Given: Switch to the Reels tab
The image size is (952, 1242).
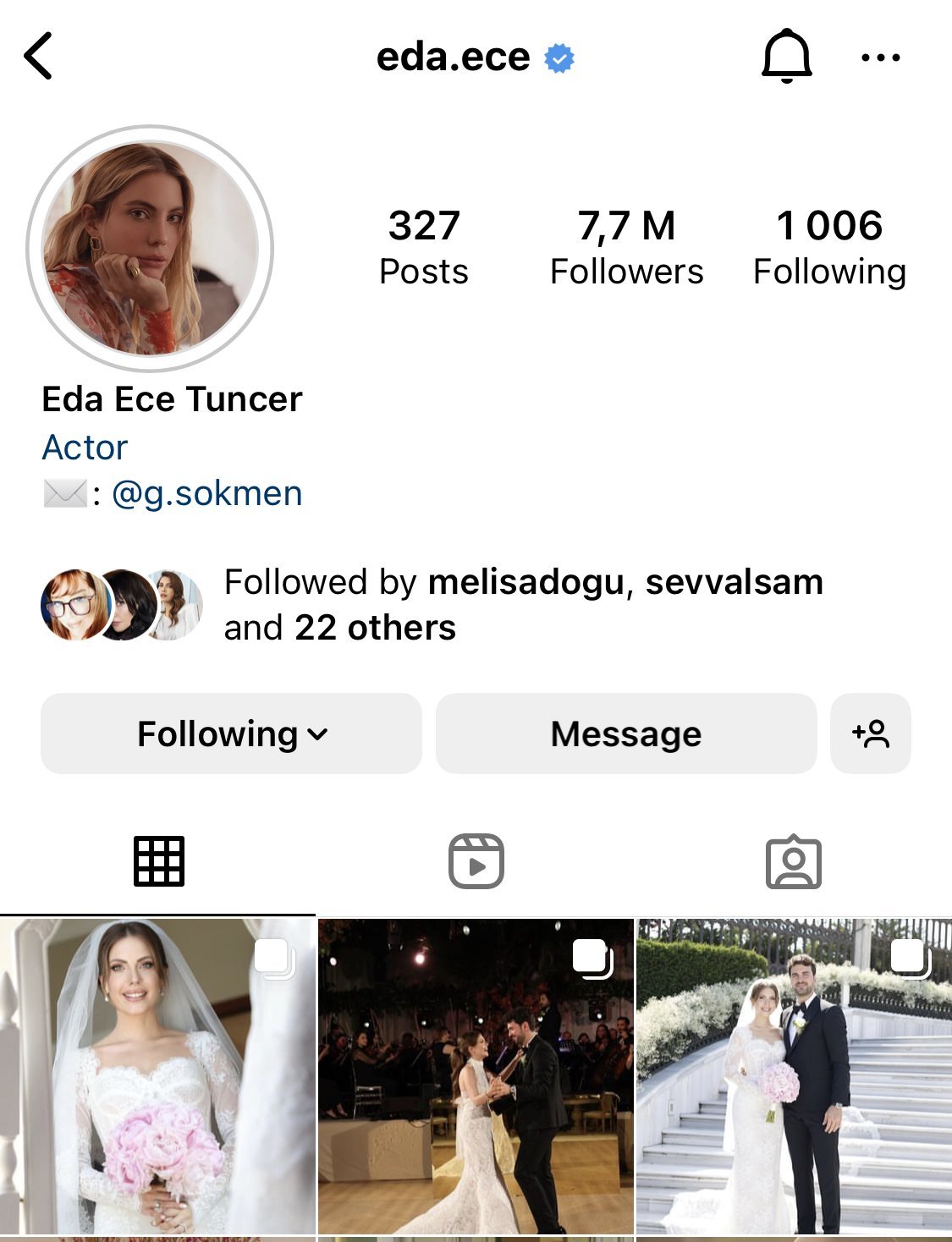Looking at the screenshot, I should pyautogui.click(x=476, y=861).
